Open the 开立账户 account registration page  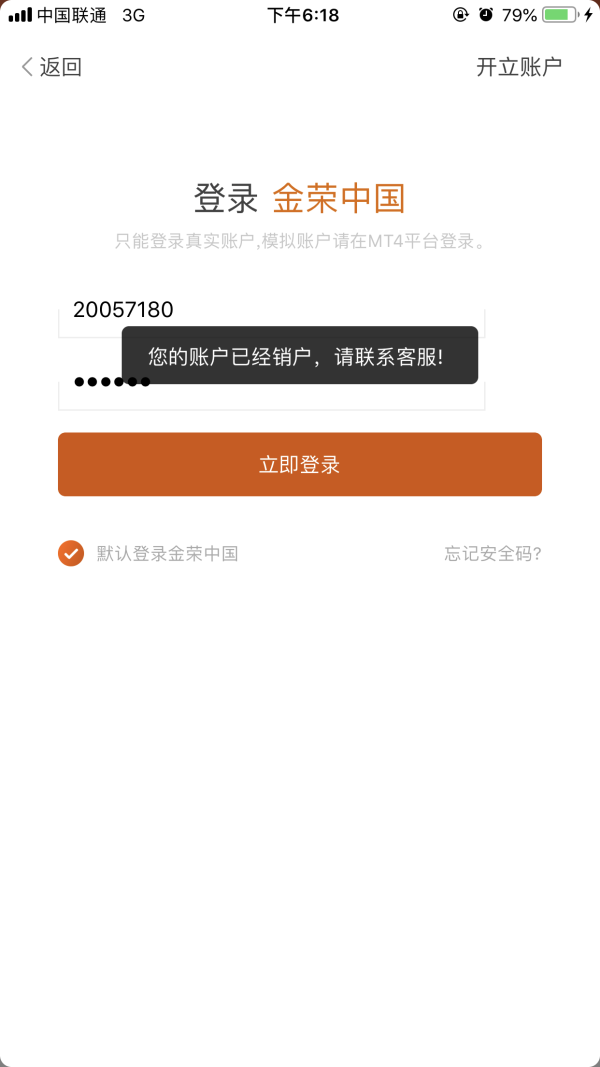coord(518,67)
